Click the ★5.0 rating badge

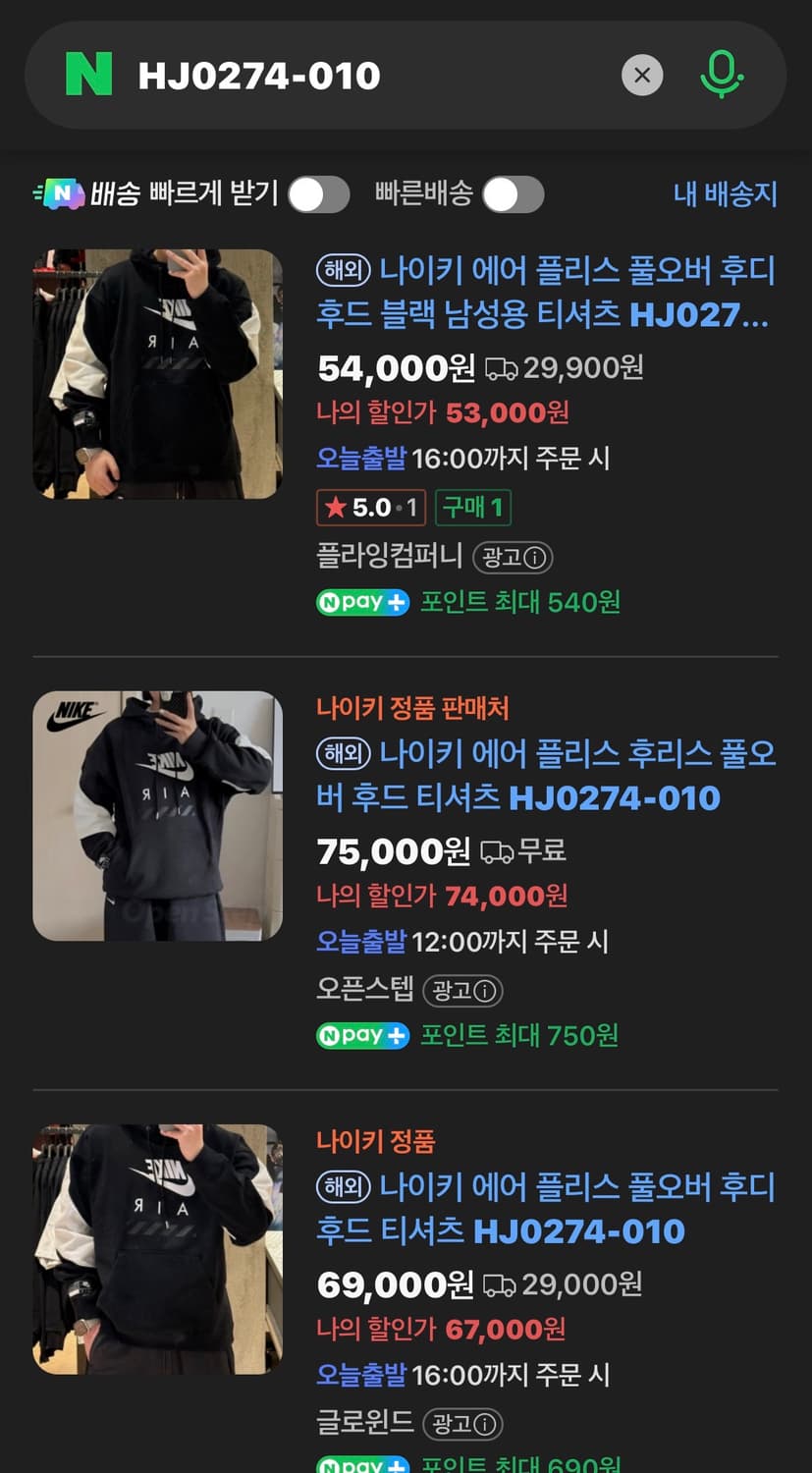tap(370, 508)
